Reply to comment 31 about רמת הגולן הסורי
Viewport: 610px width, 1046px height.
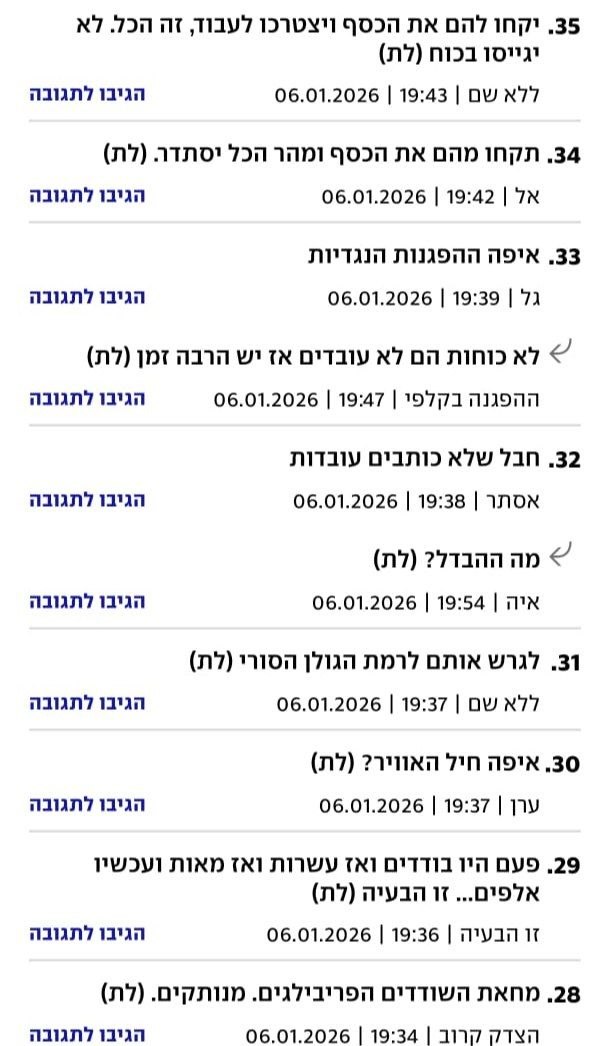pyautogui.click(x=87, y=703)
